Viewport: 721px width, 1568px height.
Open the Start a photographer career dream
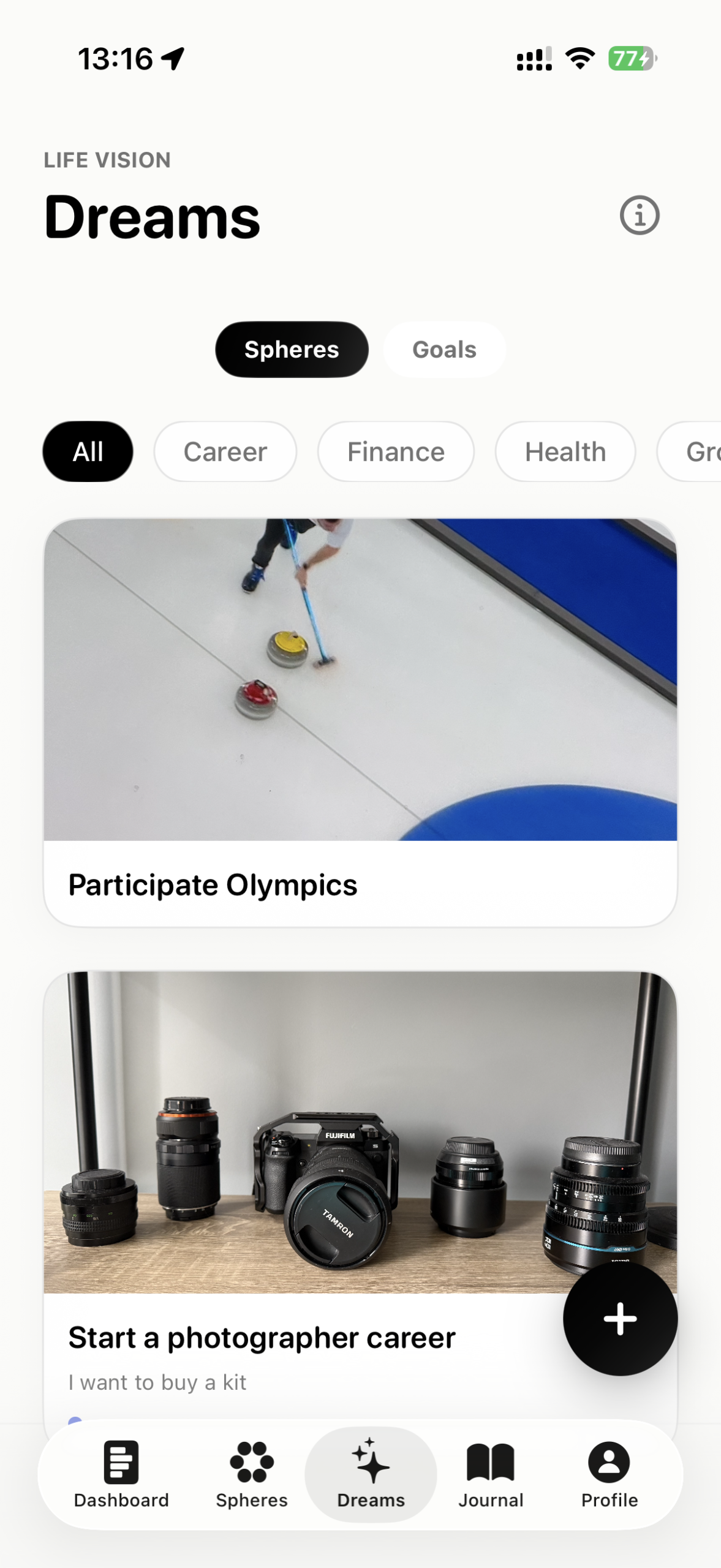tap(261, 1337)
